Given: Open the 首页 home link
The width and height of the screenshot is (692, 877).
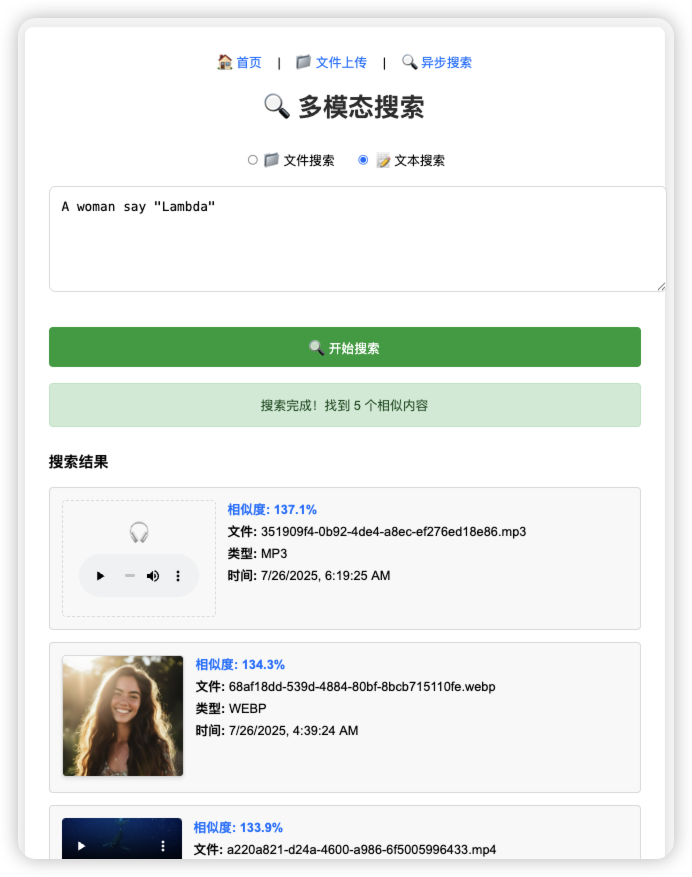Looking at the screenshot, I should [x=240, y=62].
